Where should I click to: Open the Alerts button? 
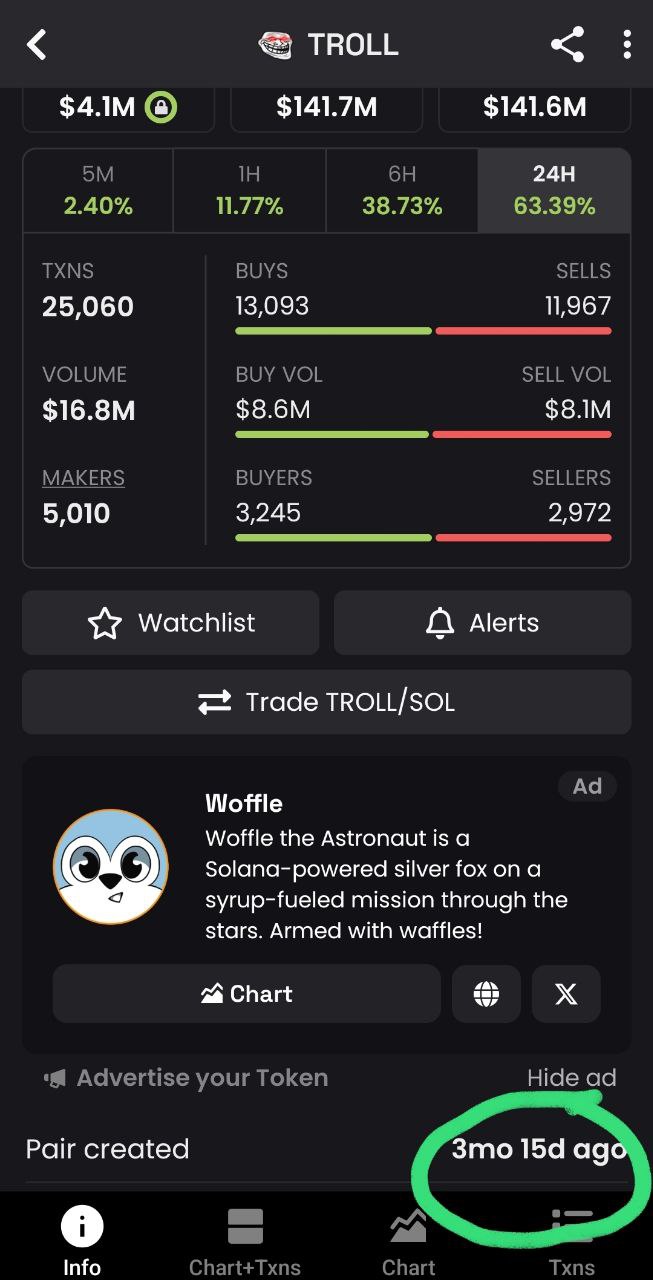coord(482,623)
